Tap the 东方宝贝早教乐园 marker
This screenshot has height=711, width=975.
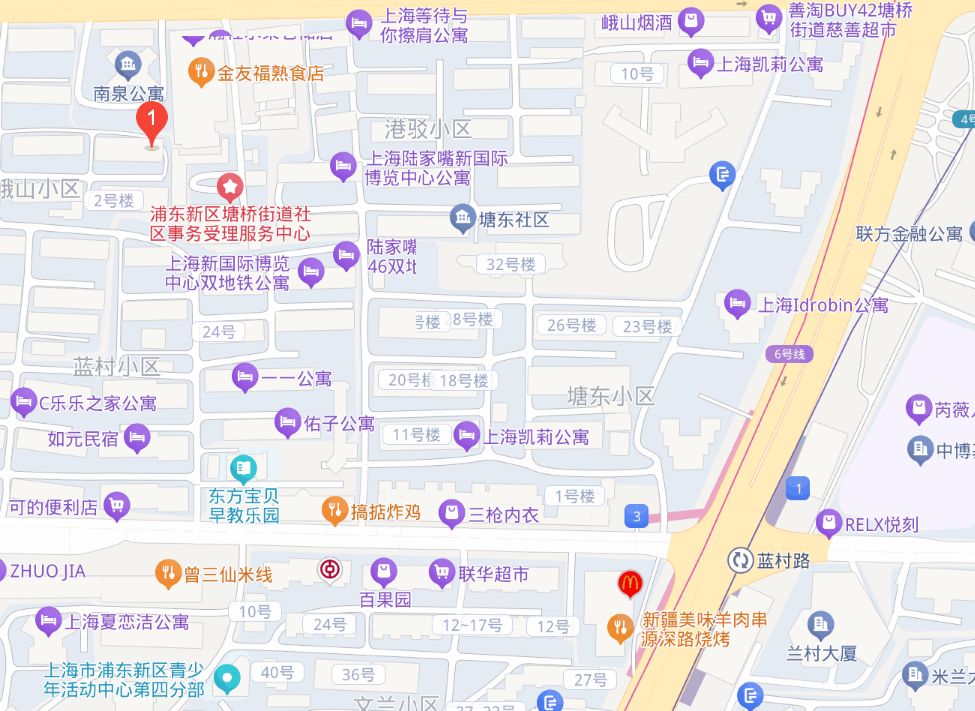[243, 467]
